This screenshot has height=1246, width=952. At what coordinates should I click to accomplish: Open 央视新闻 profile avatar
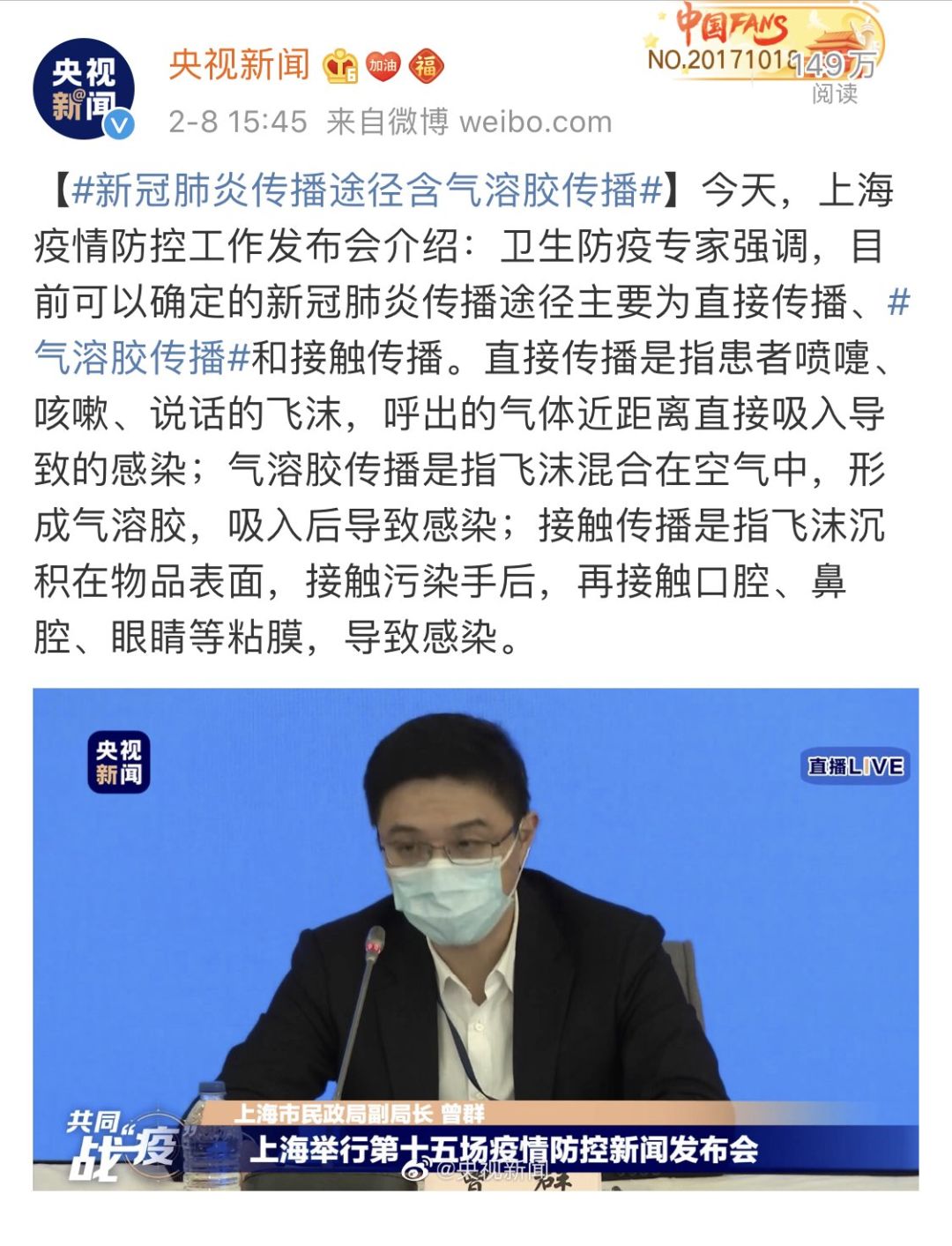pos(84,89)
